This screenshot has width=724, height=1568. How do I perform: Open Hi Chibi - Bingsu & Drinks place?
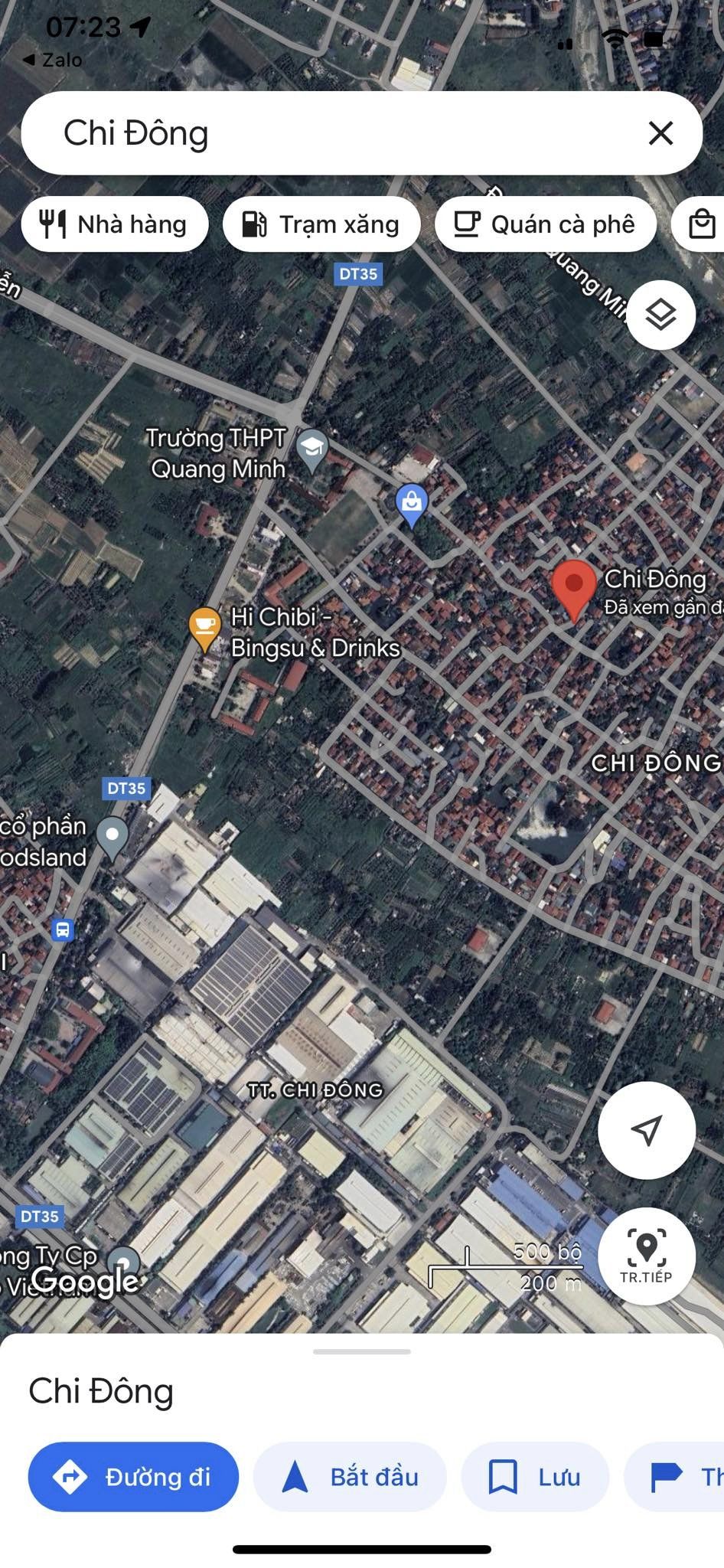(204, 627)
